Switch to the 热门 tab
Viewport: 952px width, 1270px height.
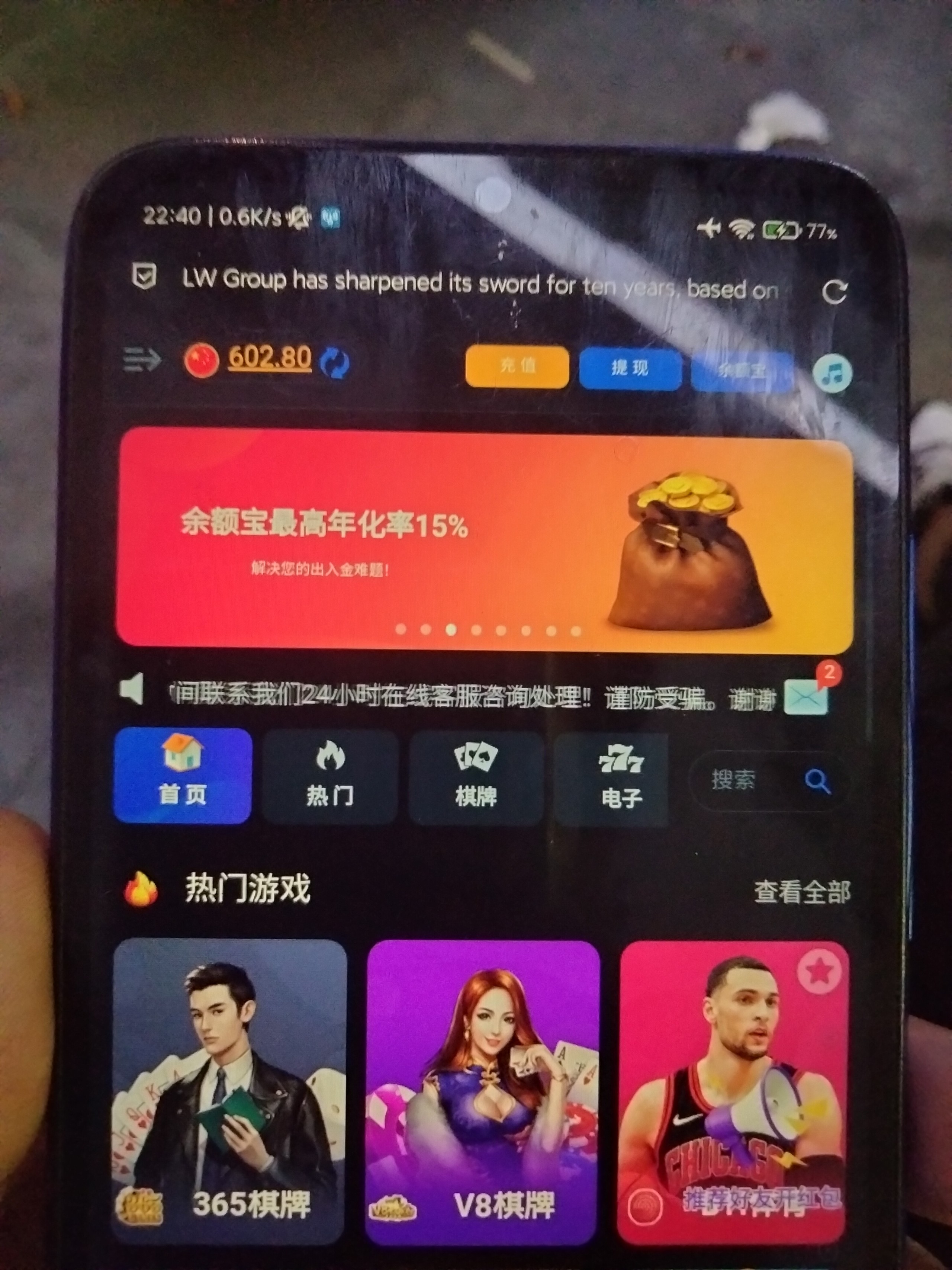tap(330, 777)
